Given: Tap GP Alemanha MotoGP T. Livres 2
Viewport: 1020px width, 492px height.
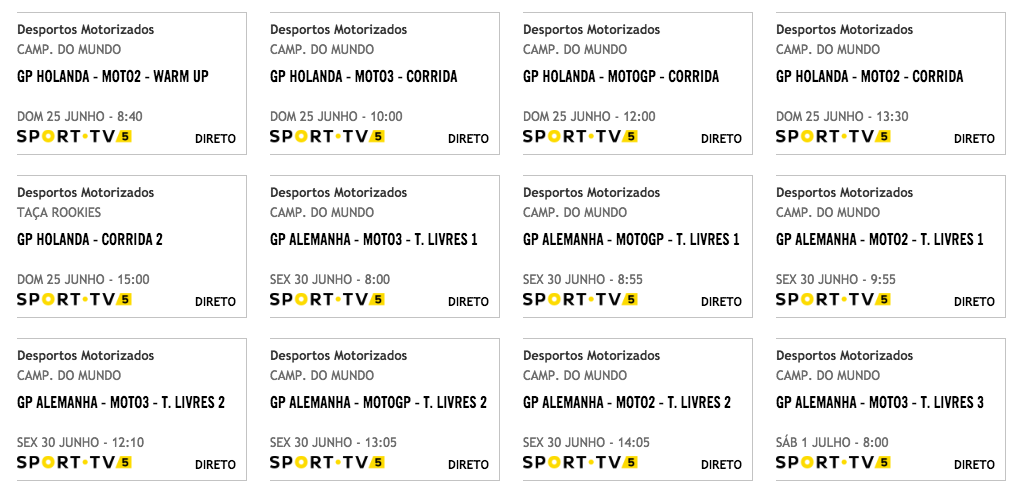Looking at the screenshot, I should (380, 403).
